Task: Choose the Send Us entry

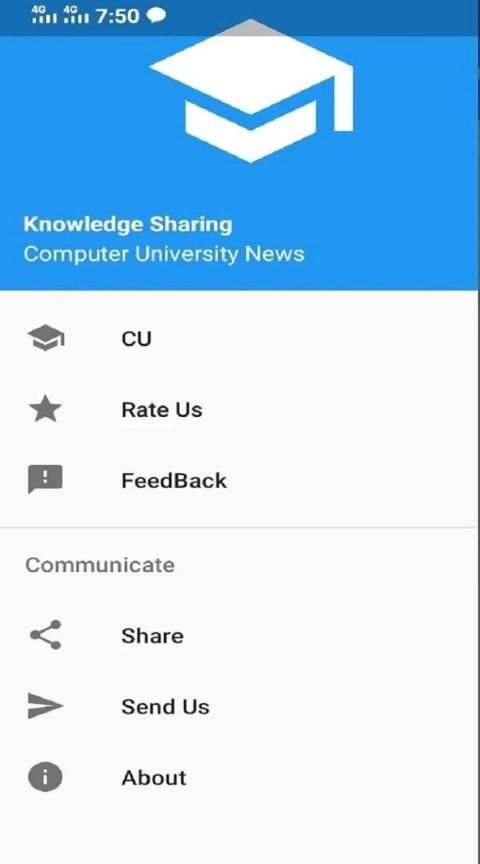Action: point(239,707)
